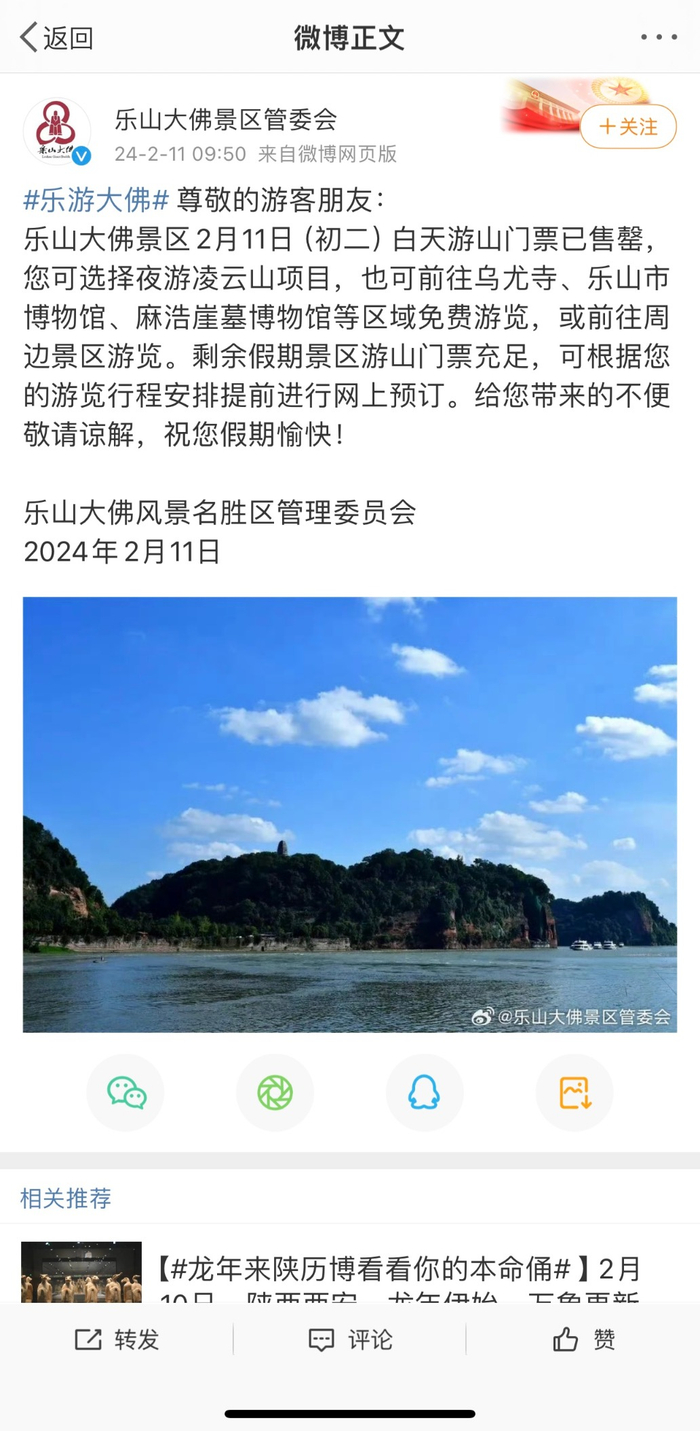The height and width of the screenshot is (1431, 700).
Task: Share post to WeChat
Action: (x=126, y=1093)
